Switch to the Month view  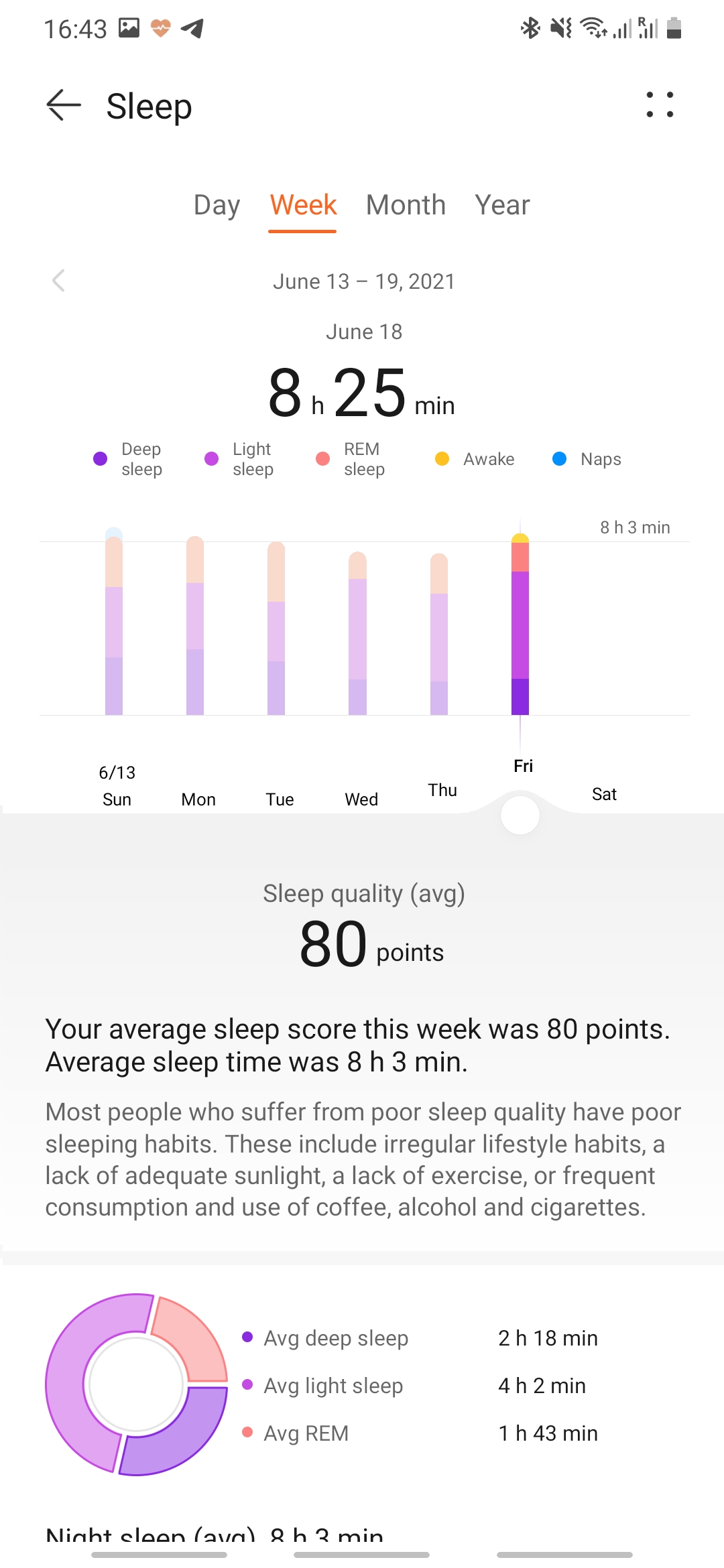[406, 205]
